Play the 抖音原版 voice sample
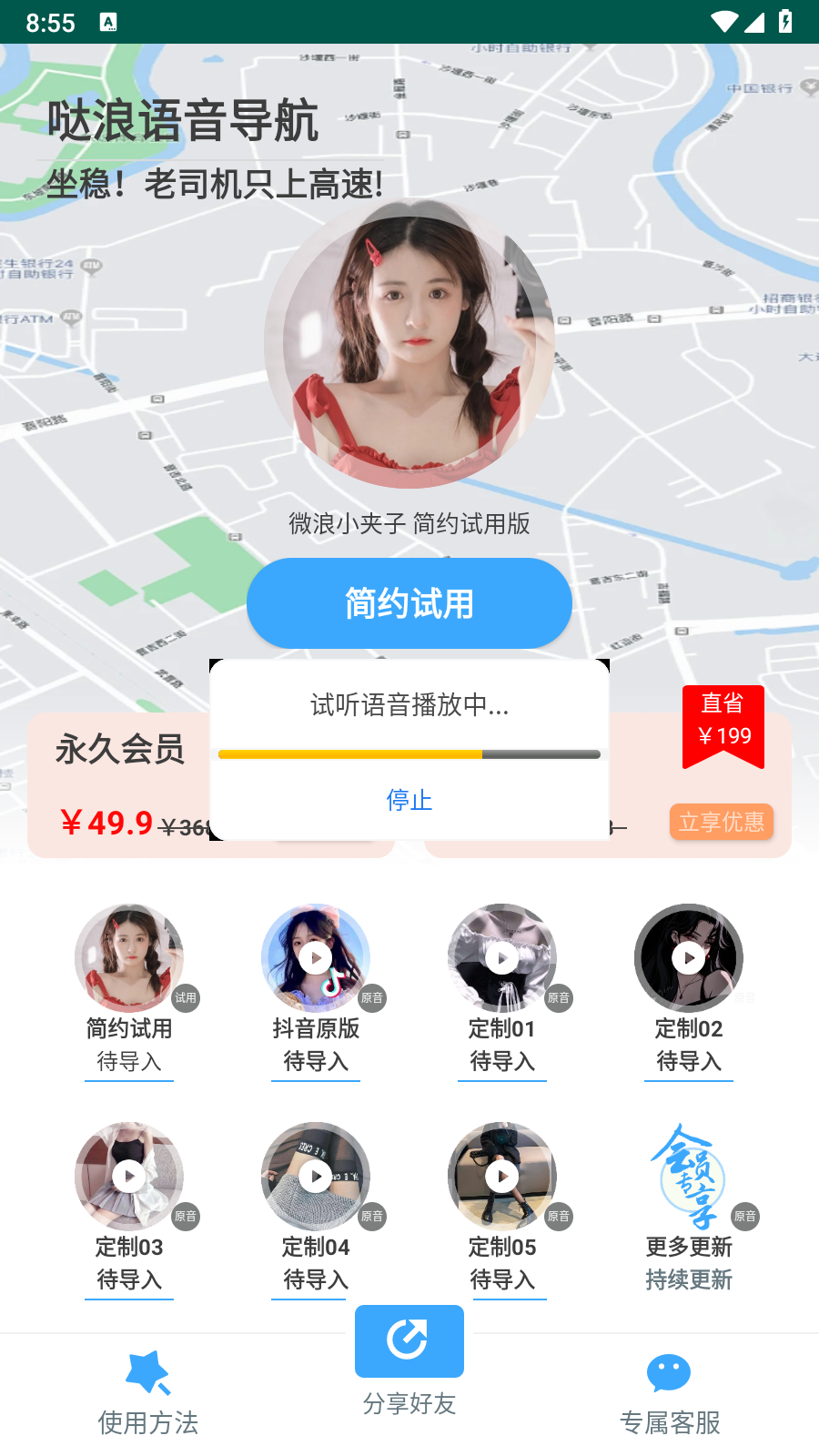 pos(316,958)
